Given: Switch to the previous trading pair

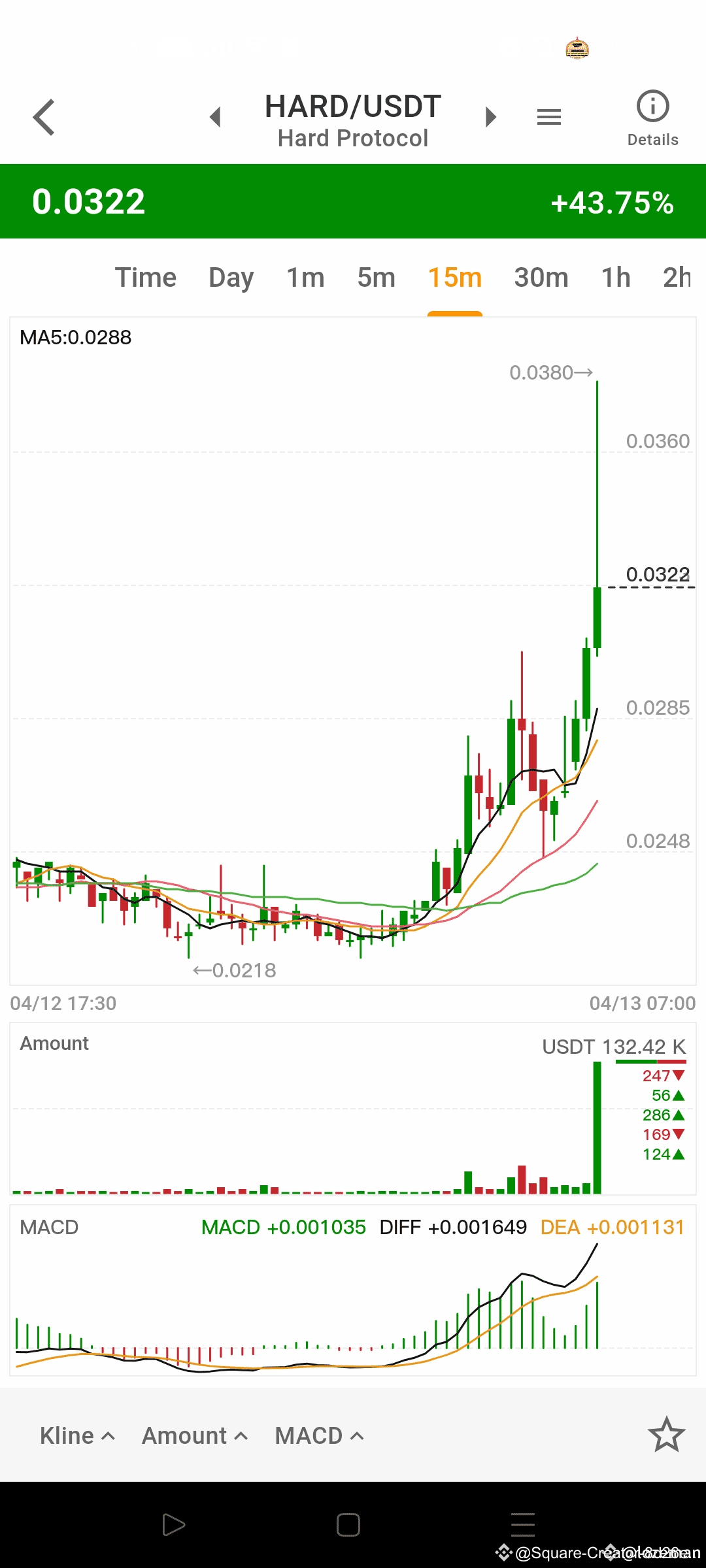Looking at the screenshot, I should (x=215, y=117).
